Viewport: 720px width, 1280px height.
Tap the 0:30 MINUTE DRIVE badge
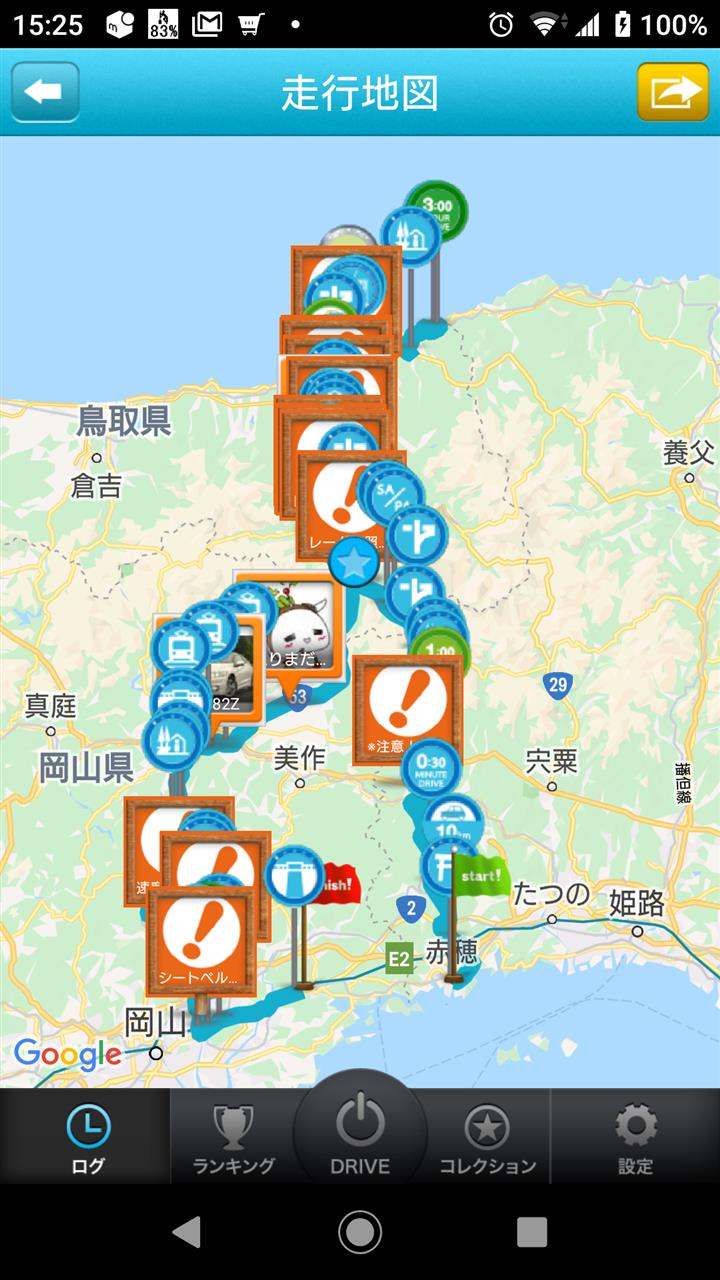[431, 769]
